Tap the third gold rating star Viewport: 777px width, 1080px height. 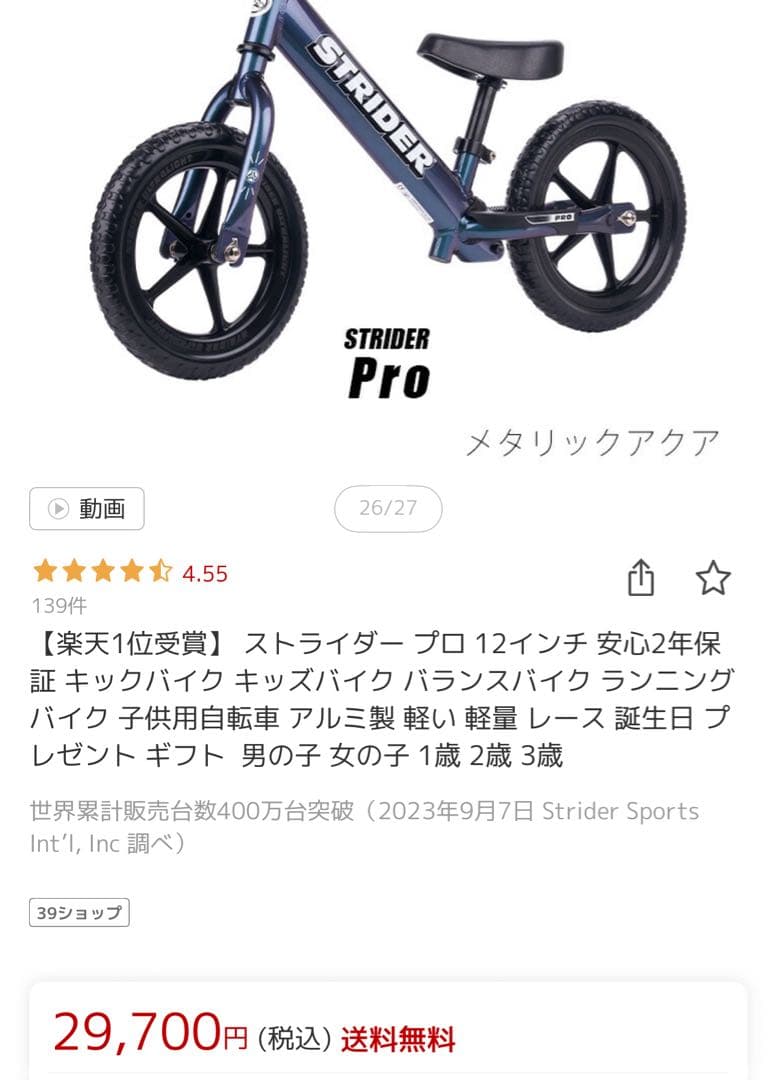point(100,569)
